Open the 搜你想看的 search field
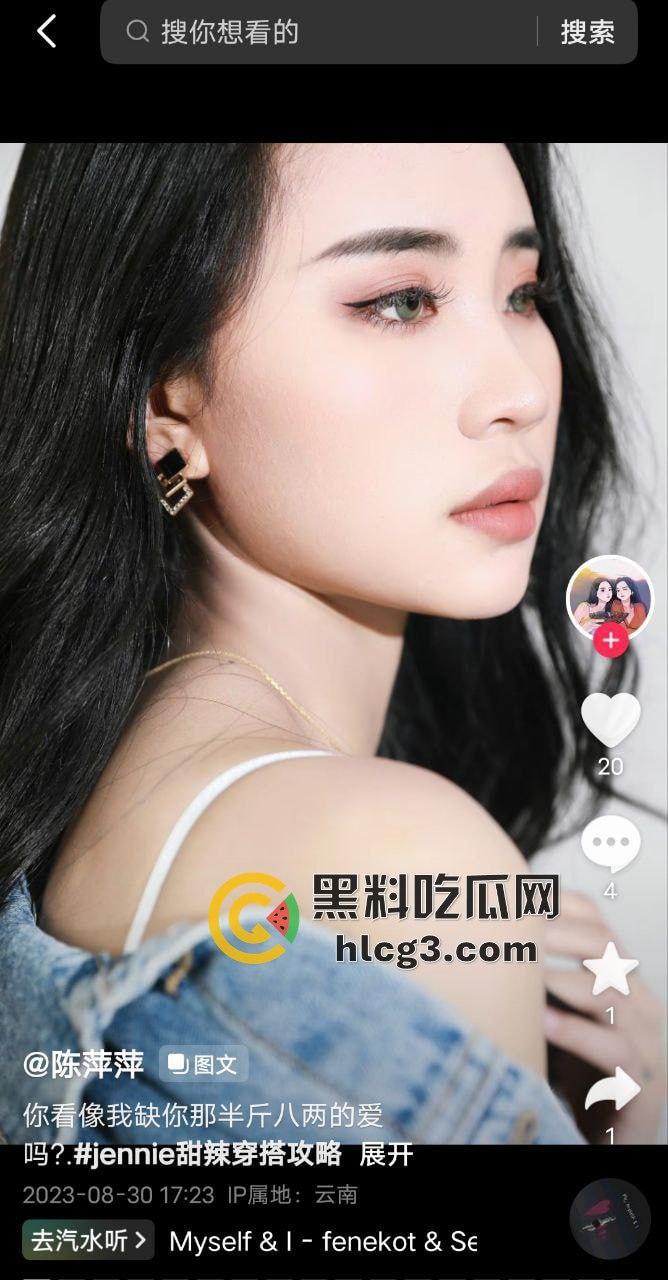 (x=330, y=32)
